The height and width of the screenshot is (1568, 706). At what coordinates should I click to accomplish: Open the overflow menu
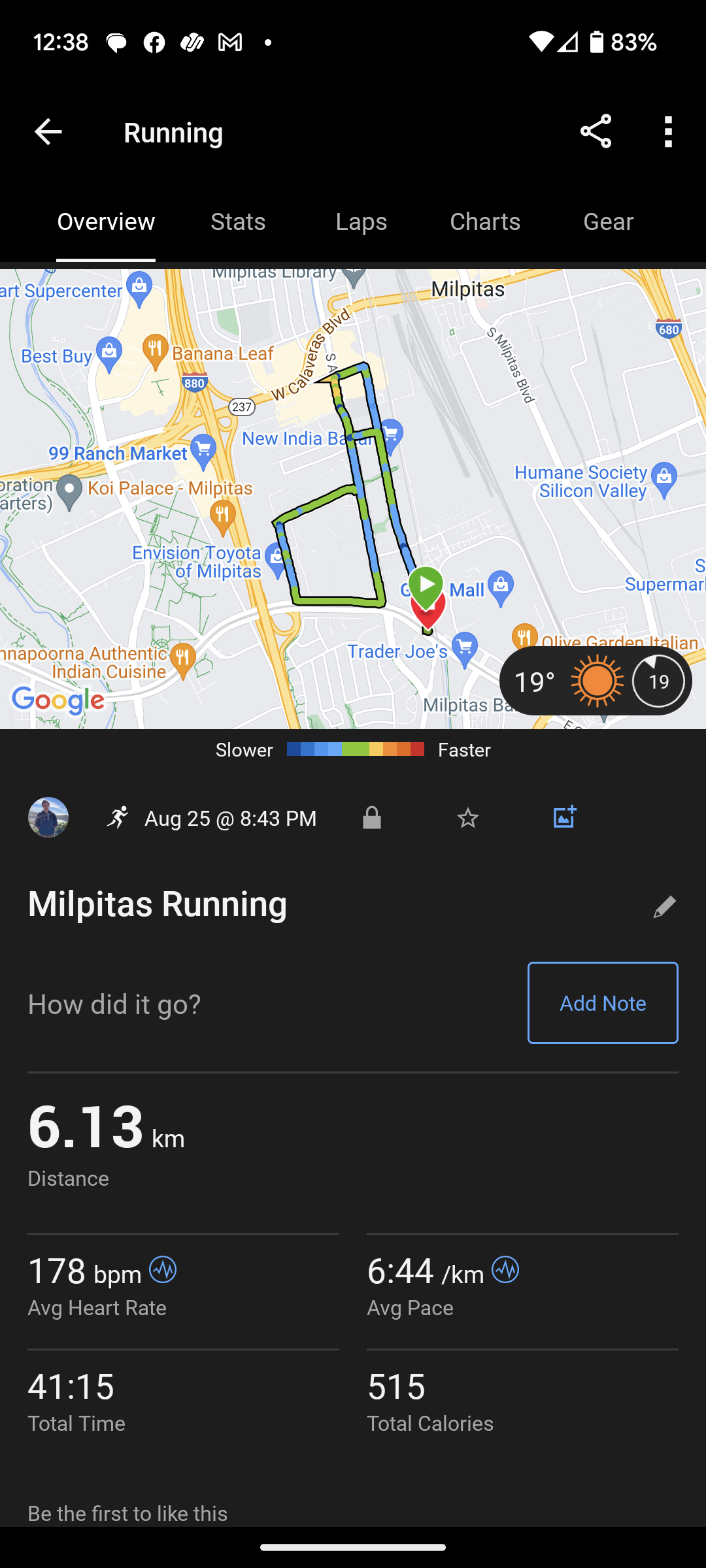tap(667, 132)
